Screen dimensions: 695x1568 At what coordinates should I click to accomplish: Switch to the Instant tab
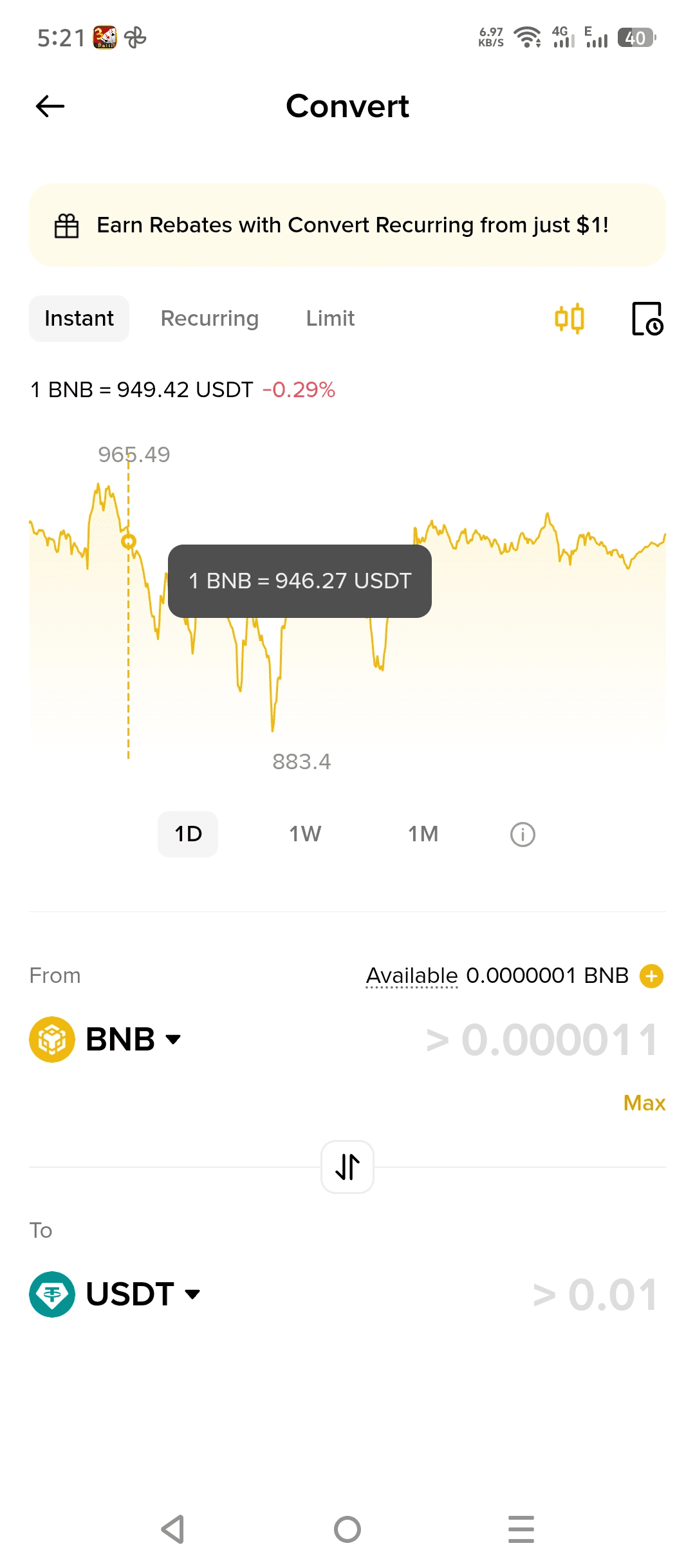[79, 319]
